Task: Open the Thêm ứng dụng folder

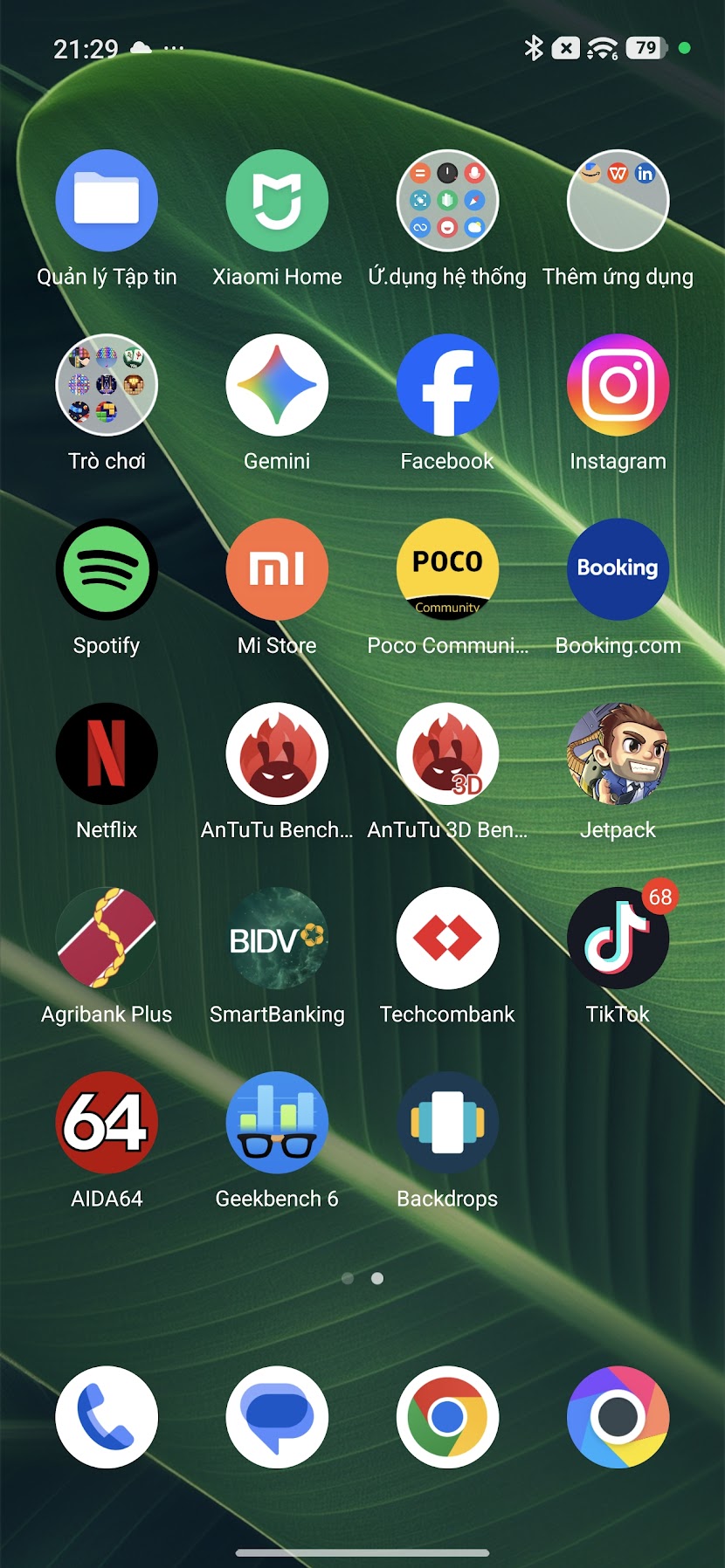Action: pyautogui.click(x=618, y=201)
